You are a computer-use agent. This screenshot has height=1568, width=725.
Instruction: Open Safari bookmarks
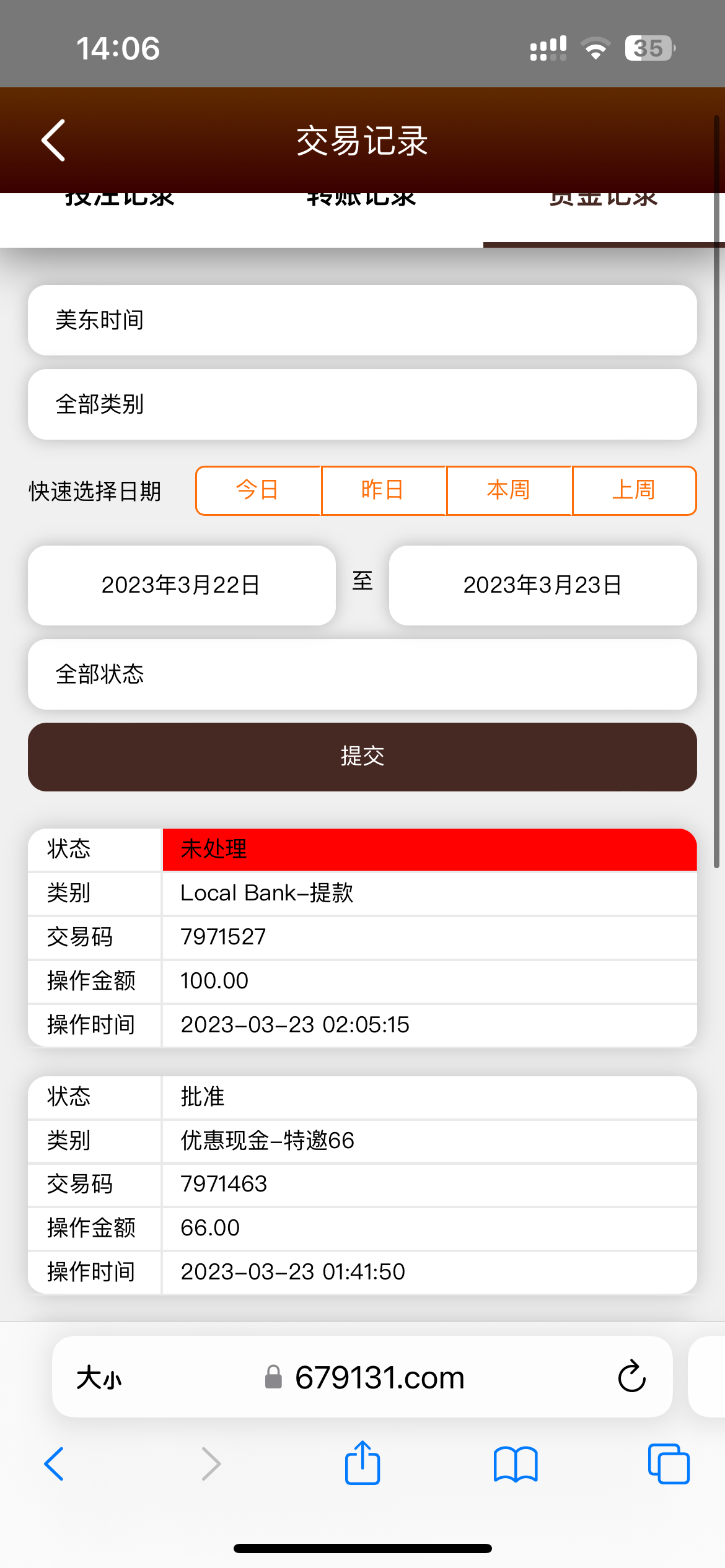tap(516, 1465)
